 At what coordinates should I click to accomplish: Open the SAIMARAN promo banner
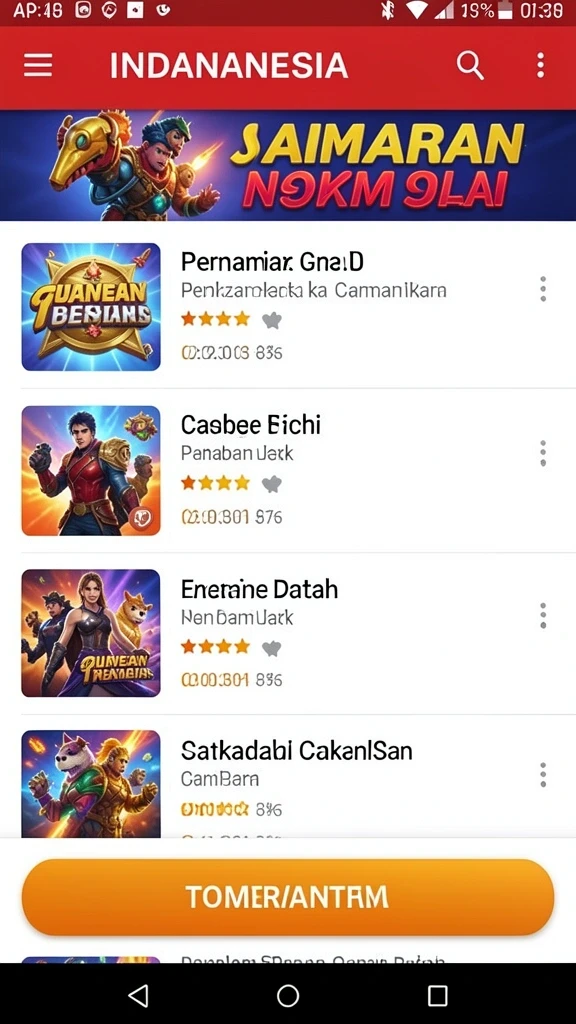click(x=288, y=165)
